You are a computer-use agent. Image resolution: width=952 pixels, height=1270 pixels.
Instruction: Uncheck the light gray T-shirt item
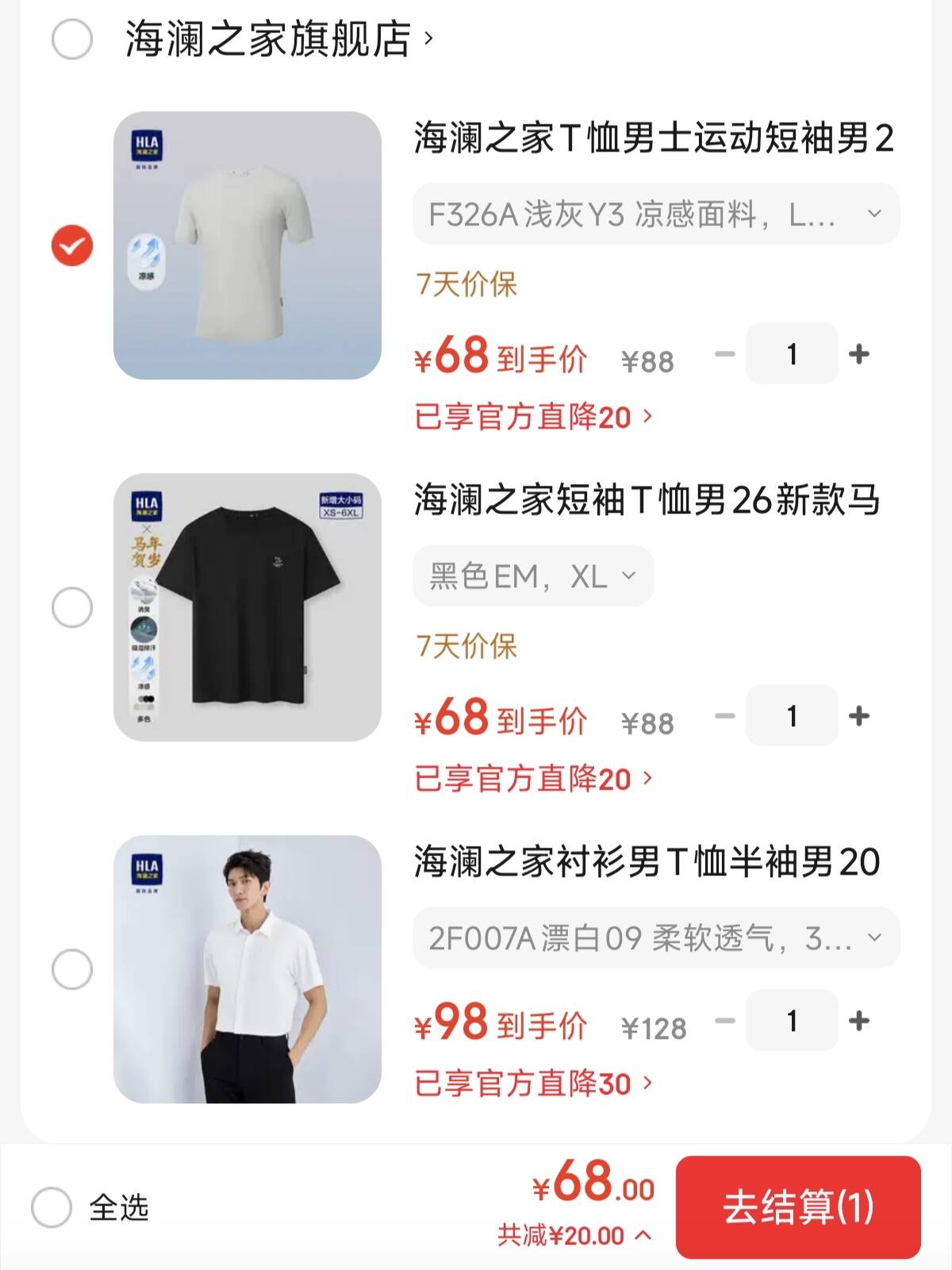[x=72, y=245]
